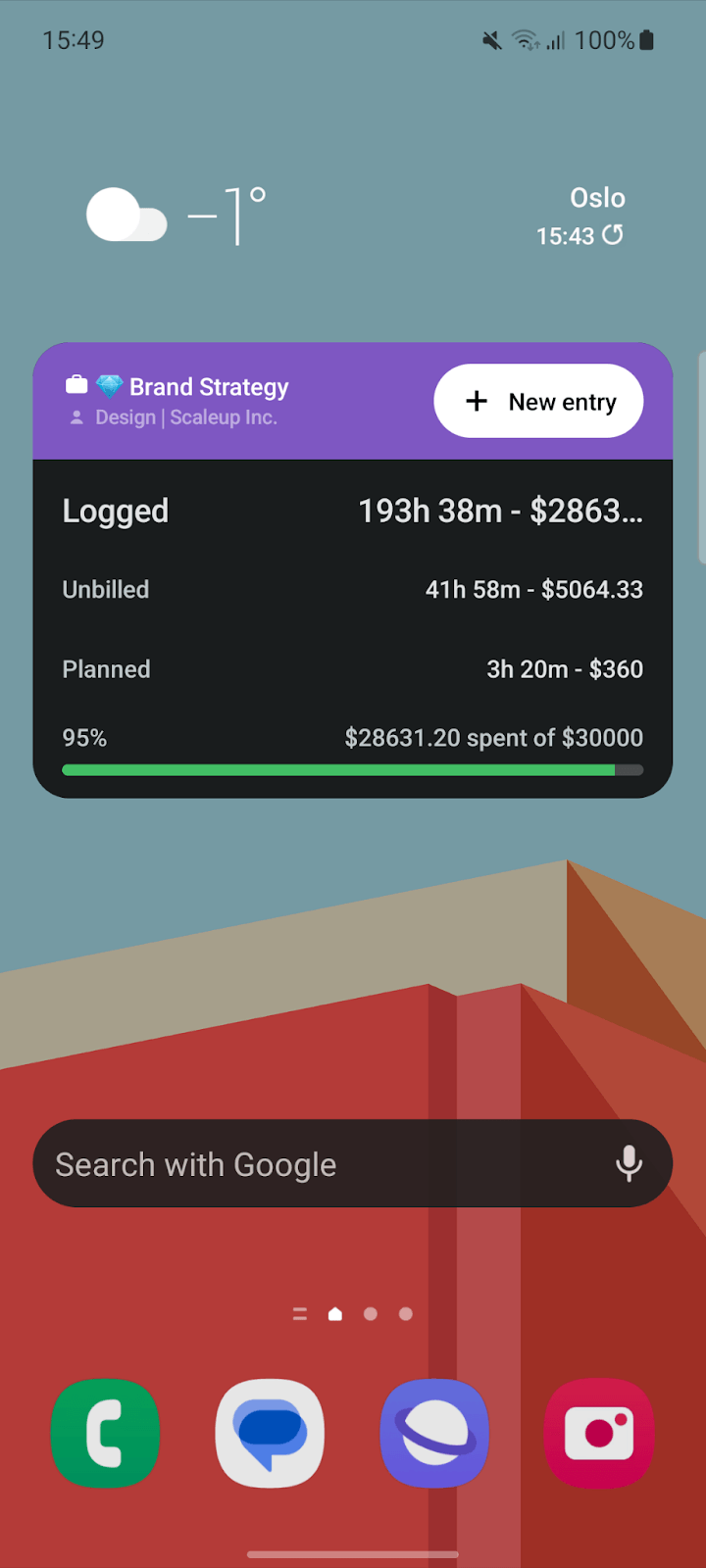Open the weather forecast for Oslo
706x1568 pixels.
176,216
